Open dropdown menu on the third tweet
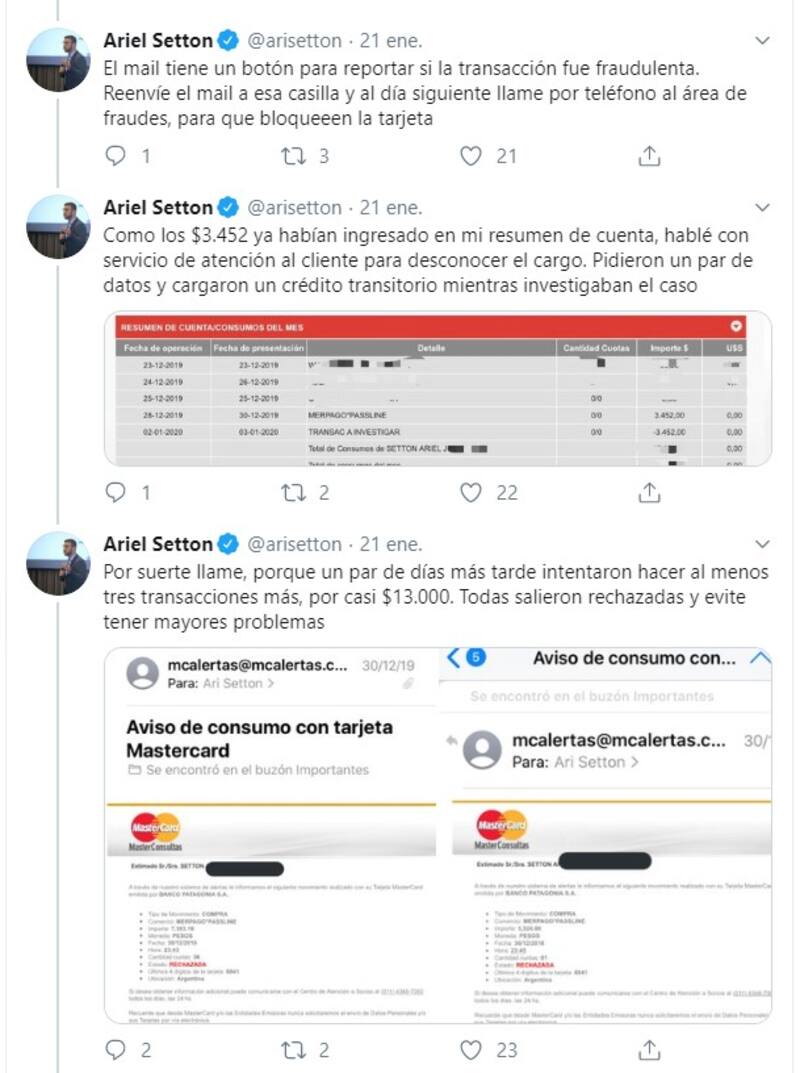800x1073 pixels. (x=762, y=544)
